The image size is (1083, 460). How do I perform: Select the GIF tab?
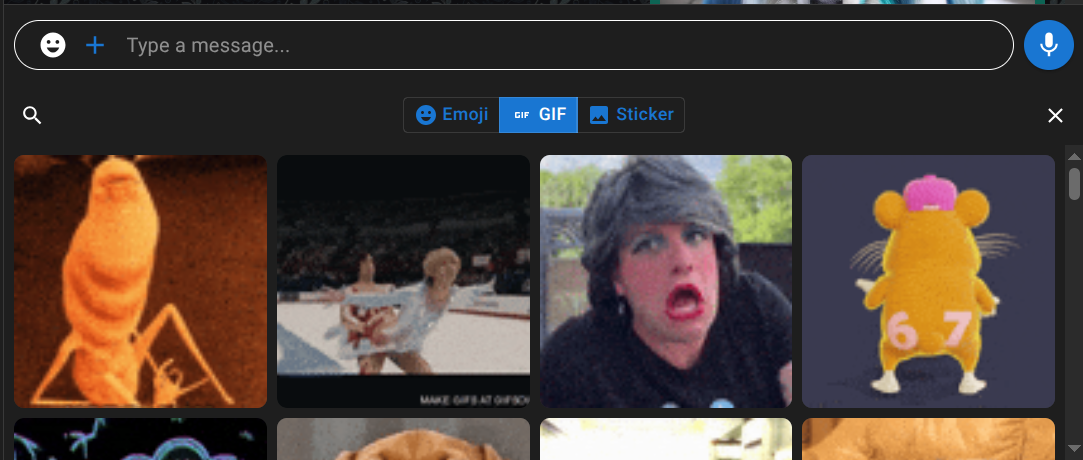tap(539, 114)
